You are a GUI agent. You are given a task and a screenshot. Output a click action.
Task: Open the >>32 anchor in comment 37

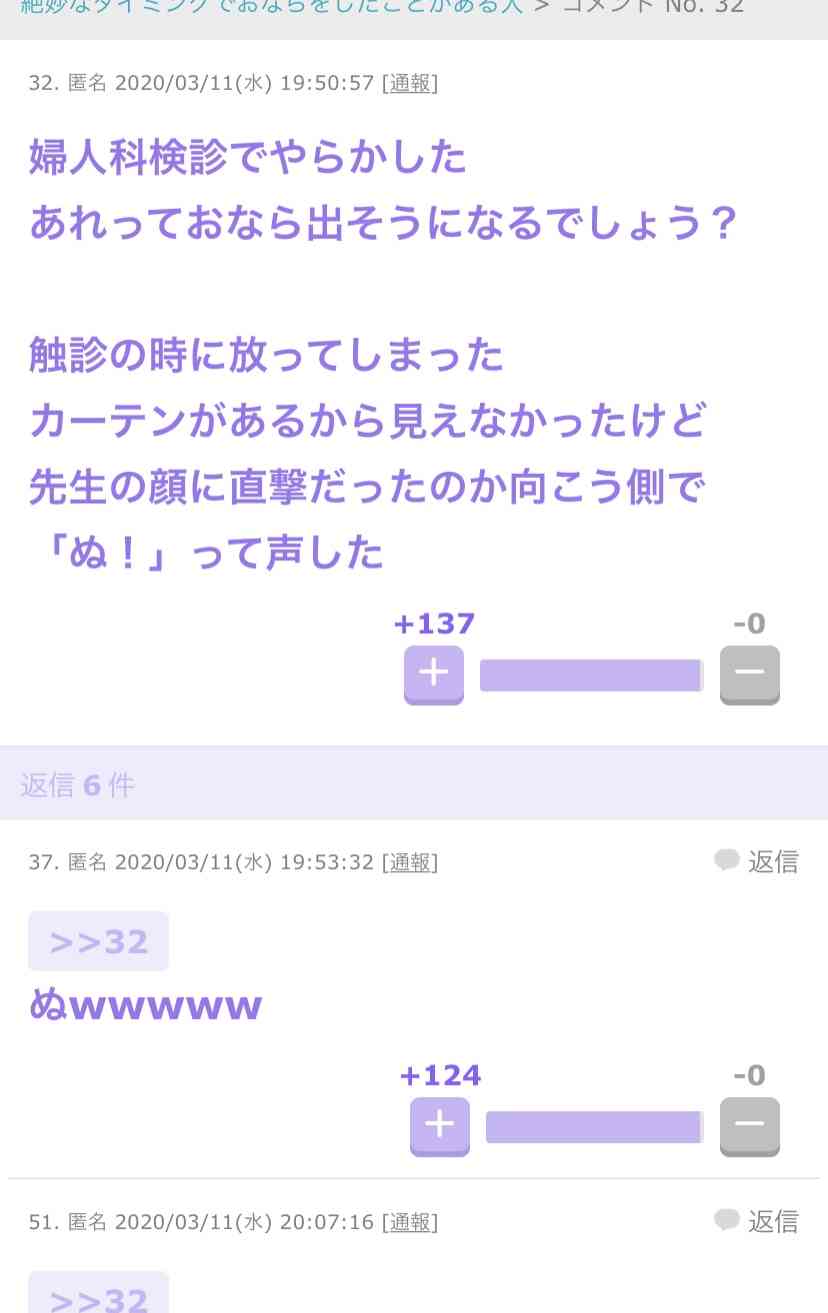point(98,941)
